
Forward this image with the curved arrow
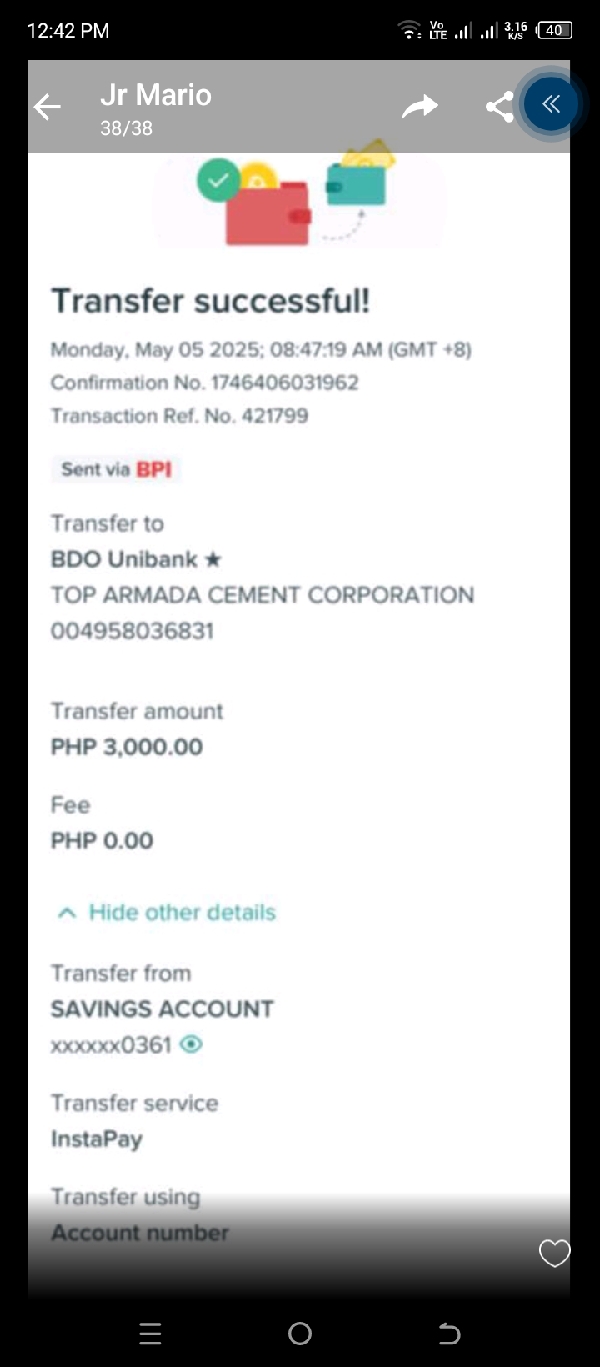pyautogui.click(x=420, y=106)
